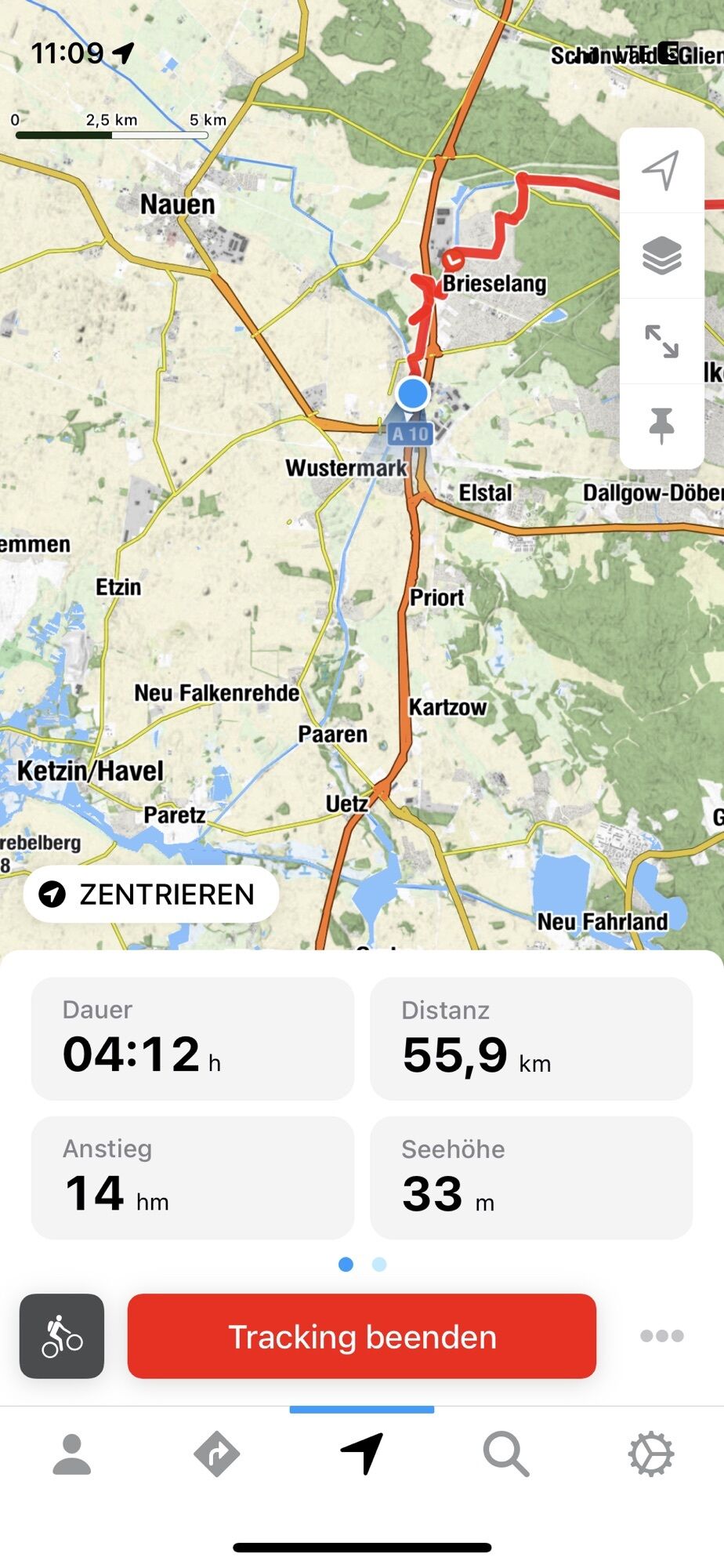The image size is (724, 1568).
Task: Open the Seehöhe stat tile
Action: tap(531, 1178)
